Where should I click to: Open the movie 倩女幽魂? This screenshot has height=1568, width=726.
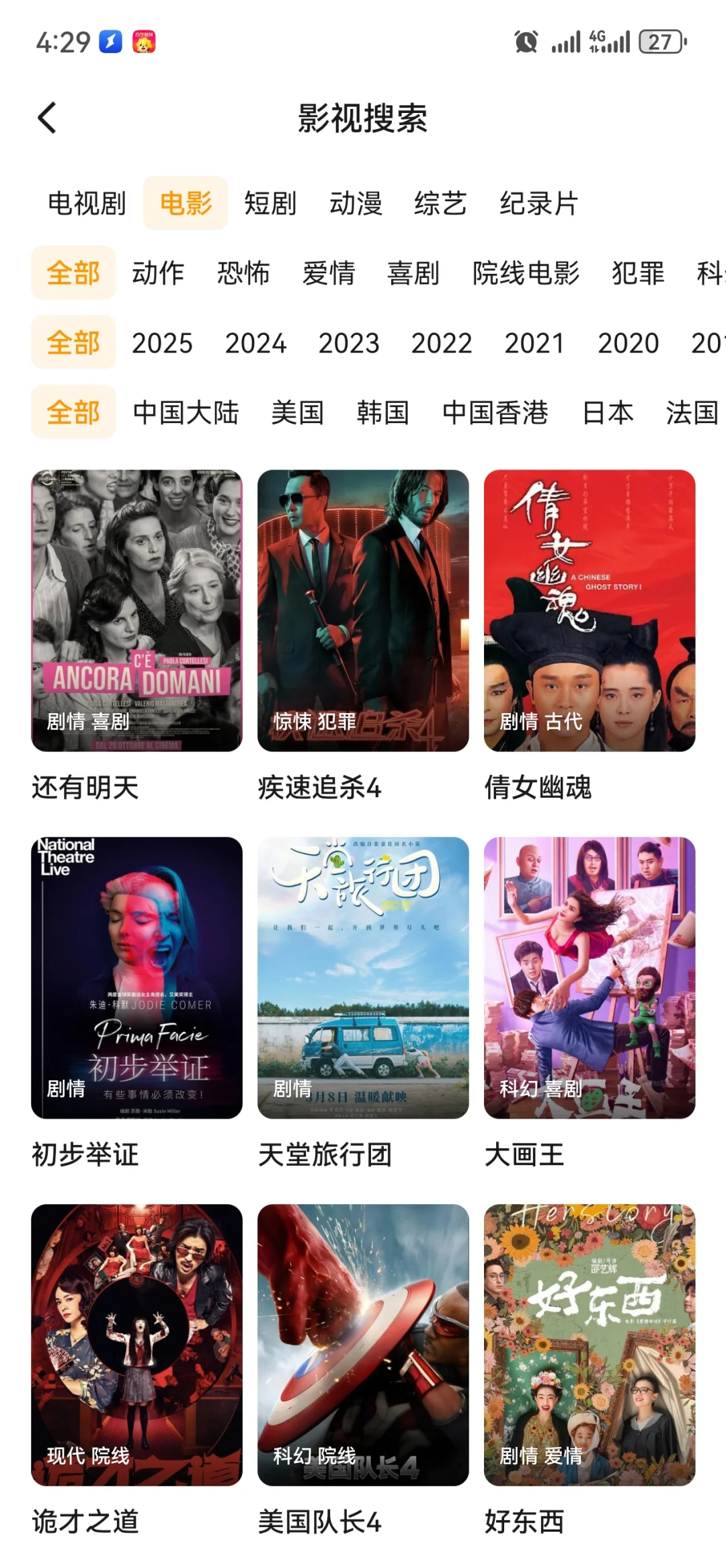(590, 610)
